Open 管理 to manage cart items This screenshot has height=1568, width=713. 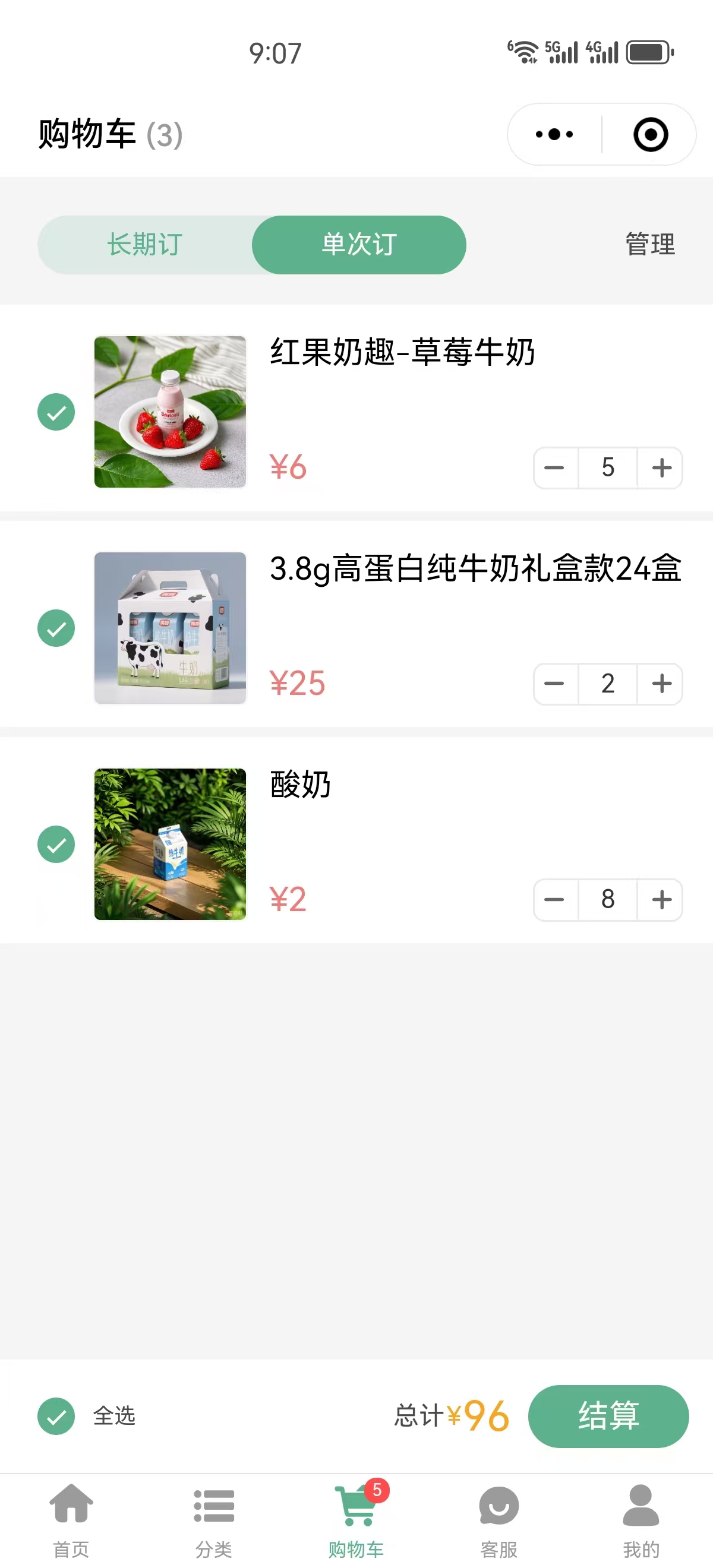[x=650, y=245]
